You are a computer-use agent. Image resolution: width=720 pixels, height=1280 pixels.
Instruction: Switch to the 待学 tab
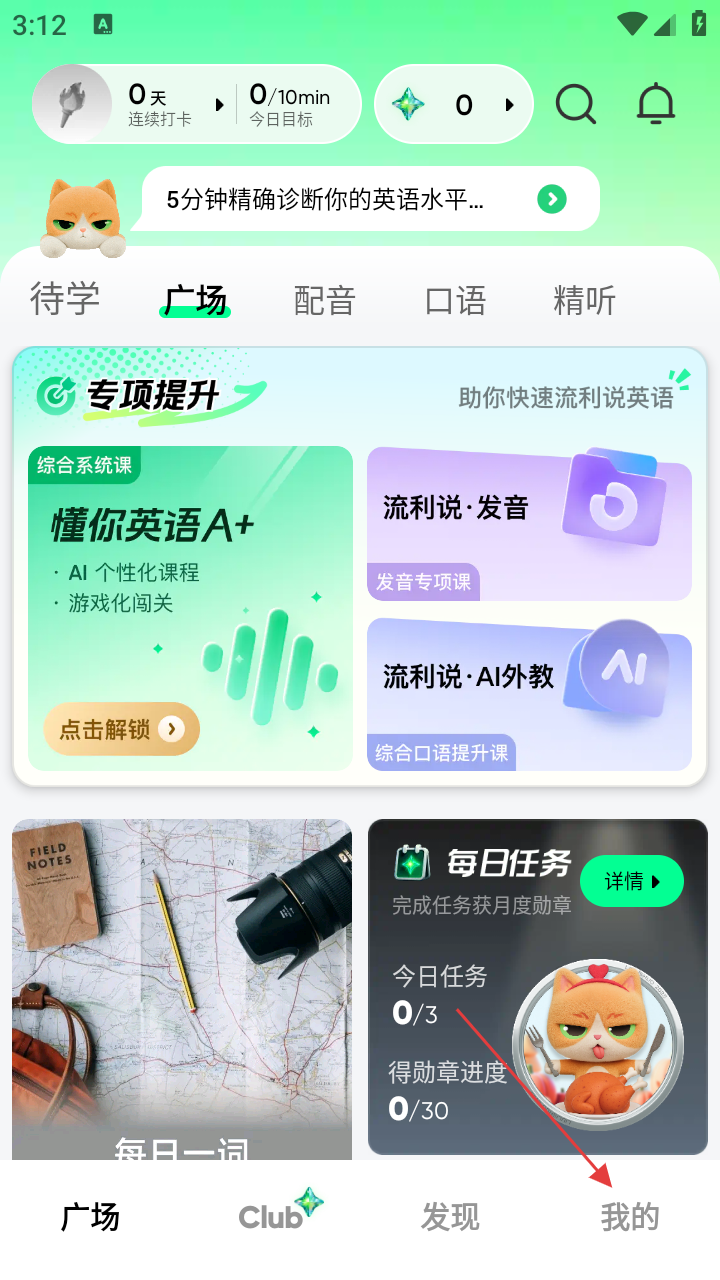[x=65, y=300]
